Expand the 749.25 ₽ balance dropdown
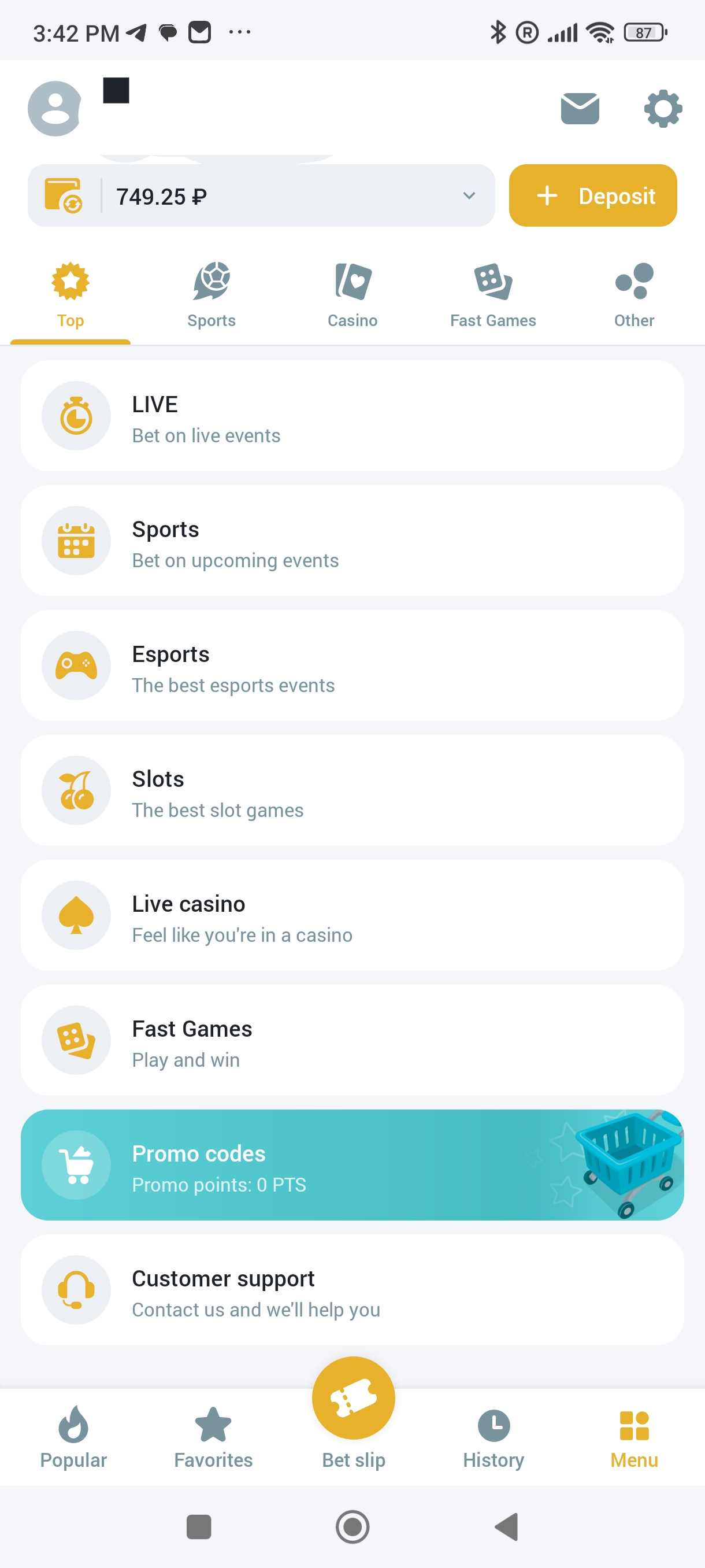The width and height of the screenshot is (705, 1568). coord(469,196)
